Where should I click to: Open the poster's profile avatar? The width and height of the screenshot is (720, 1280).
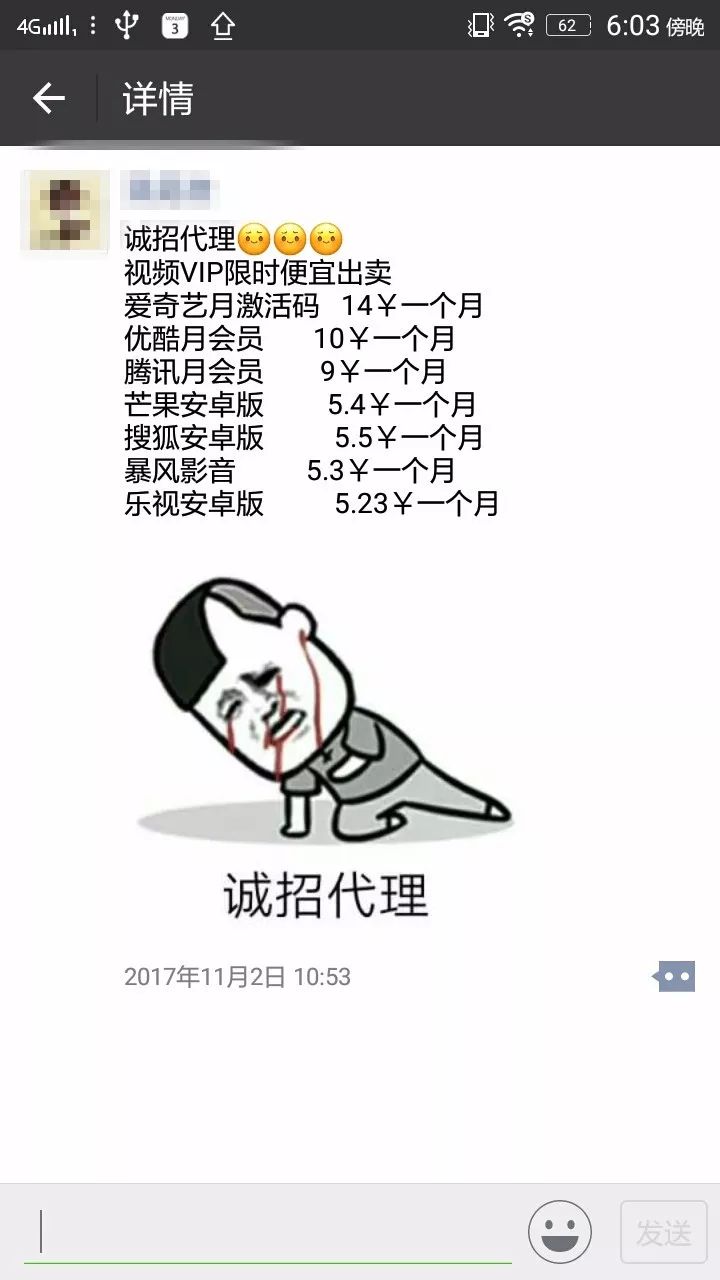65,210
